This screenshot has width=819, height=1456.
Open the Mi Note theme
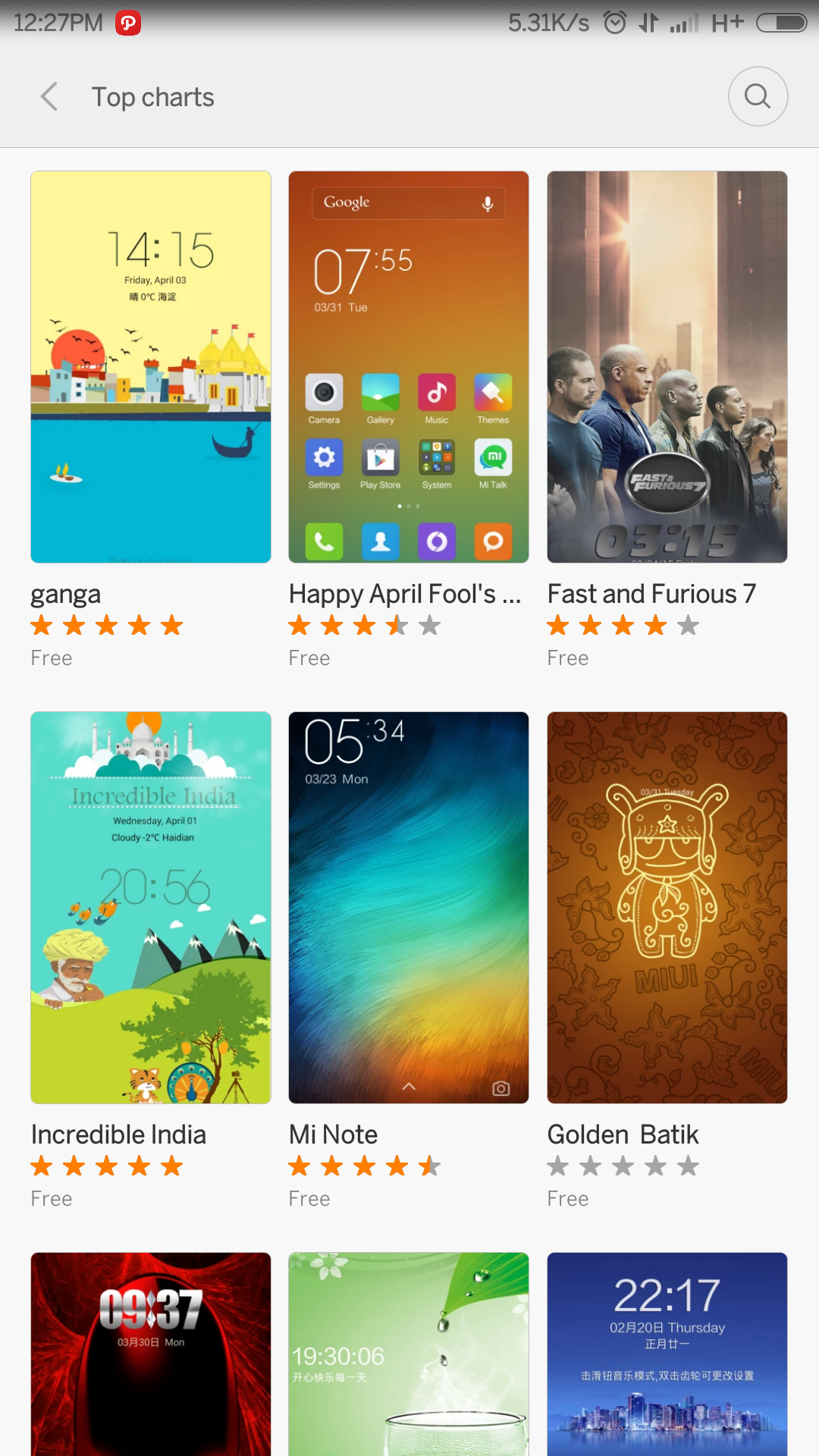409,908
